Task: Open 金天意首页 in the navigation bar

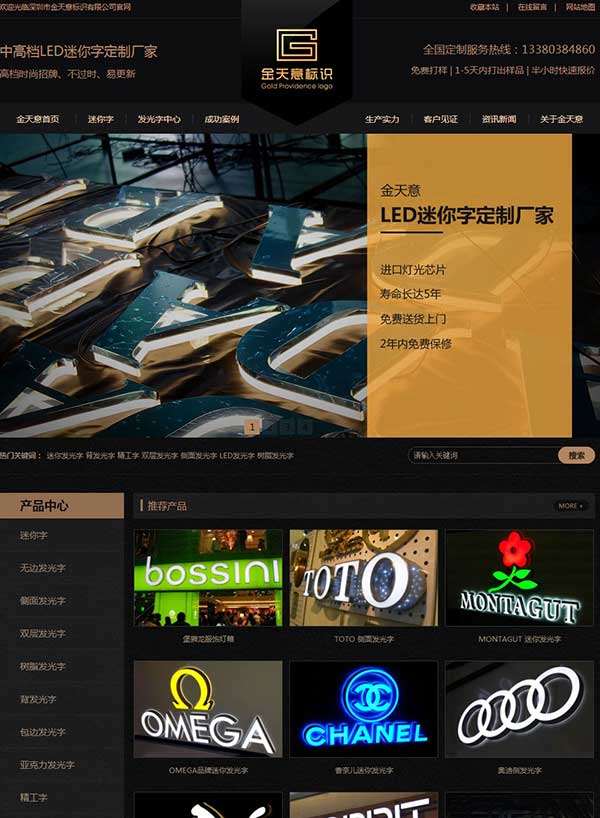Action: 37,119
